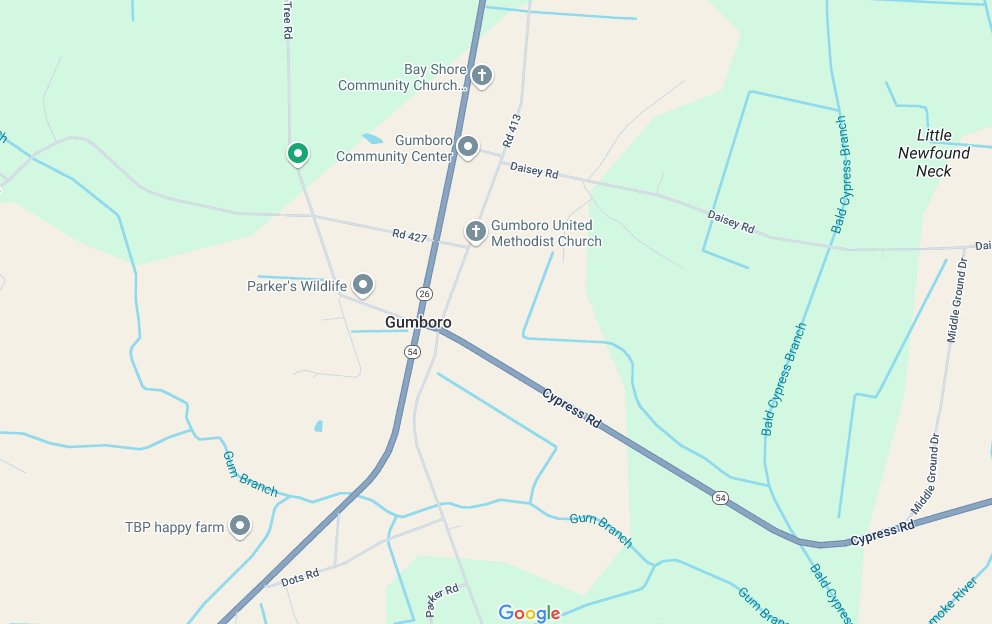The height and width of the screenshot is (624, 992).
Task: Tap the Gumboro United Methodist Church pin
Action: [476, 232]
